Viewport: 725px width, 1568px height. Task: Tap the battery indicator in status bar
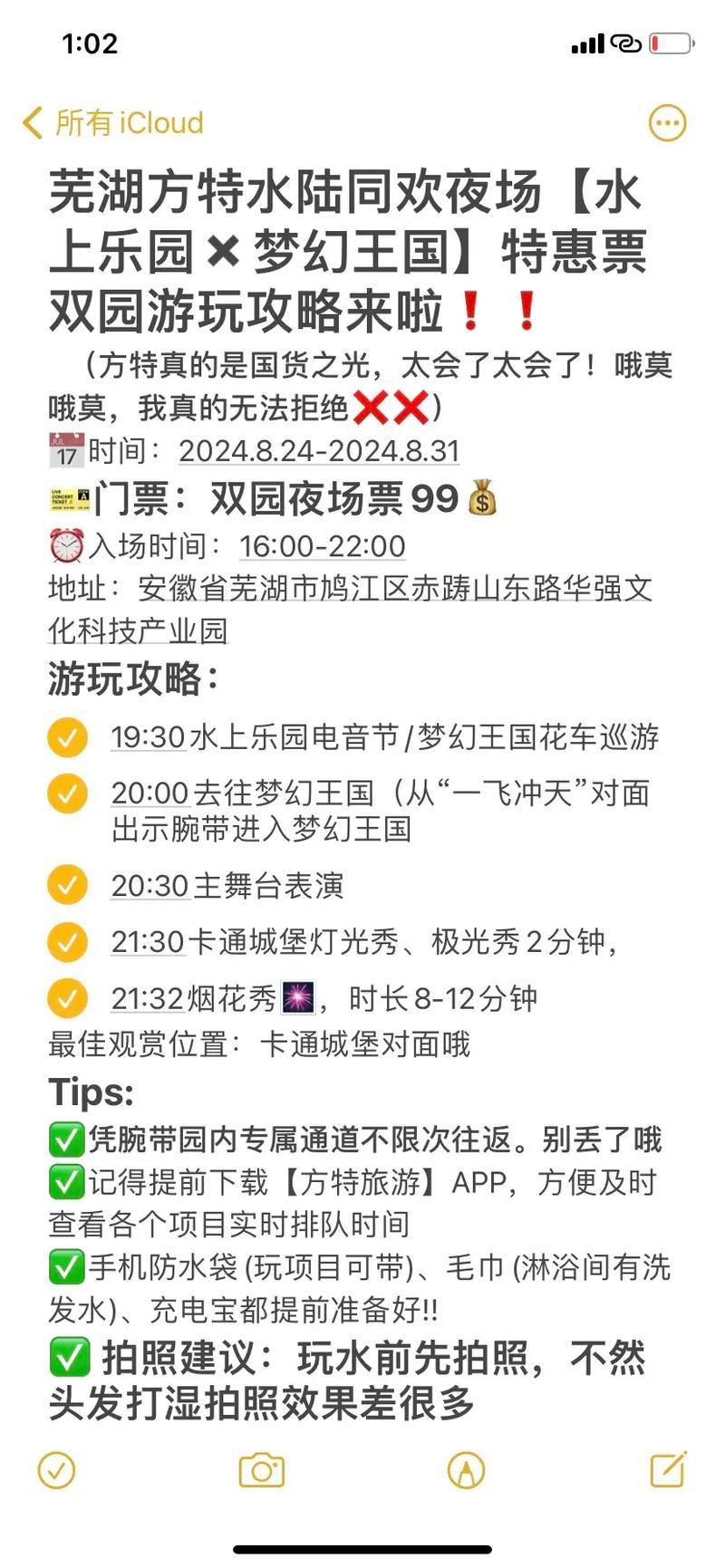coord(672,43)
